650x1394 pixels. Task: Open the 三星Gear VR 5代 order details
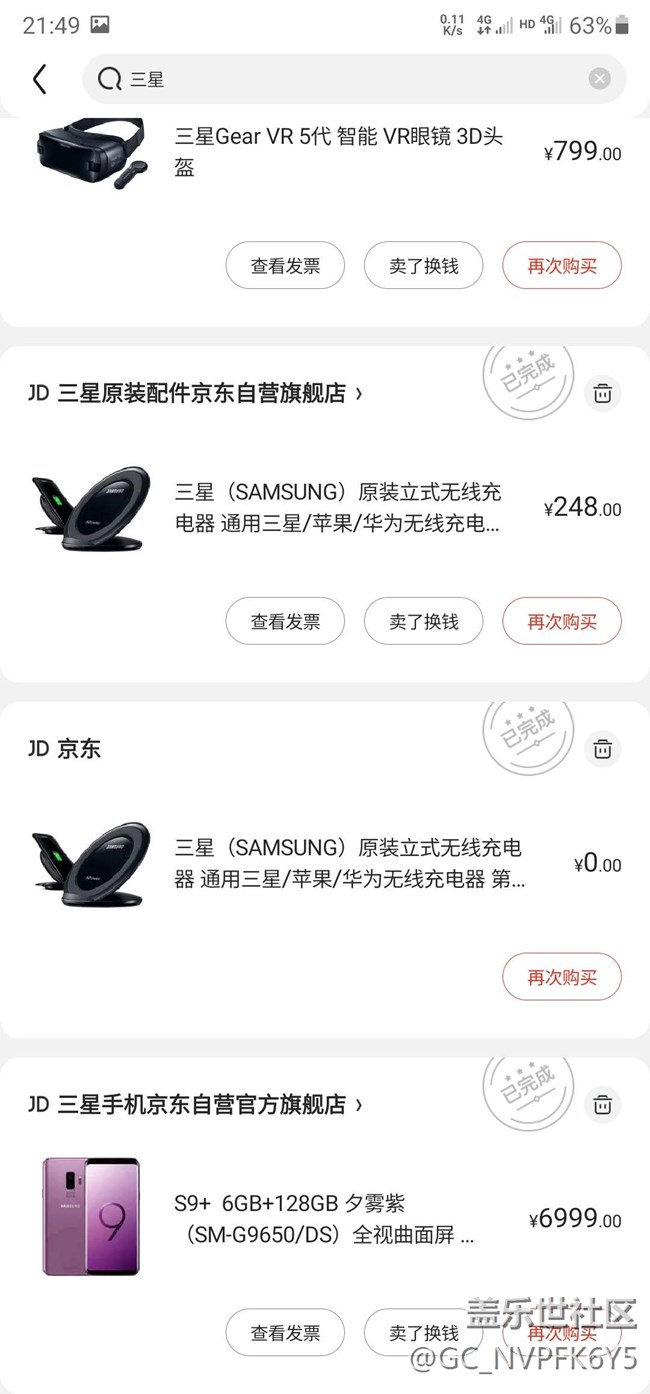tap(338, 152)
